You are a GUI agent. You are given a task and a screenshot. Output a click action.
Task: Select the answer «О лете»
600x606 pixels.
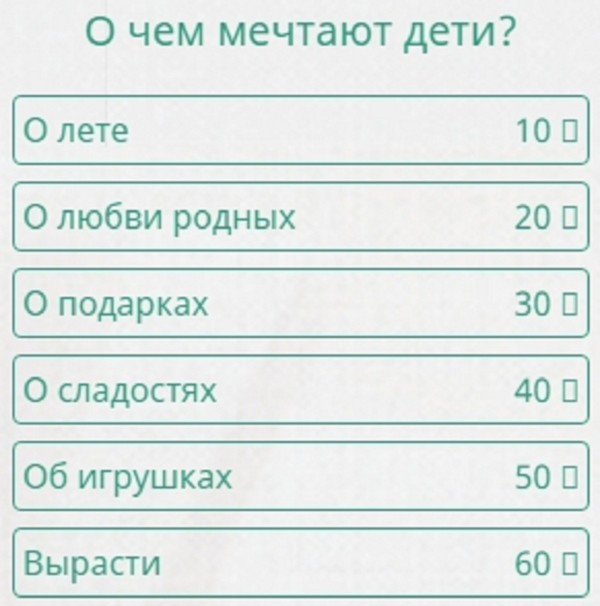coord(300,130)
